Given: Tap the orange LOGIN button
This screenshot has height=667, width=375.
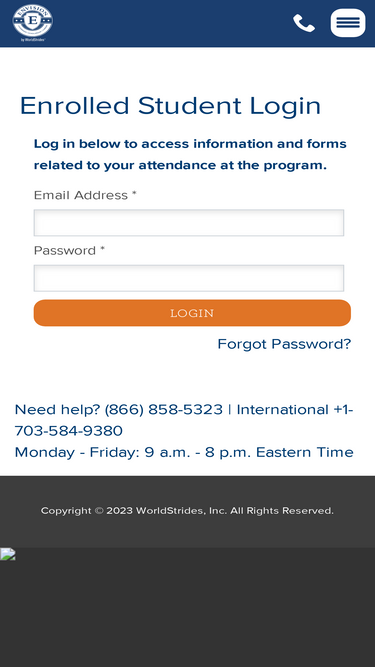Looking at the screenshot, I should [192, 313].
